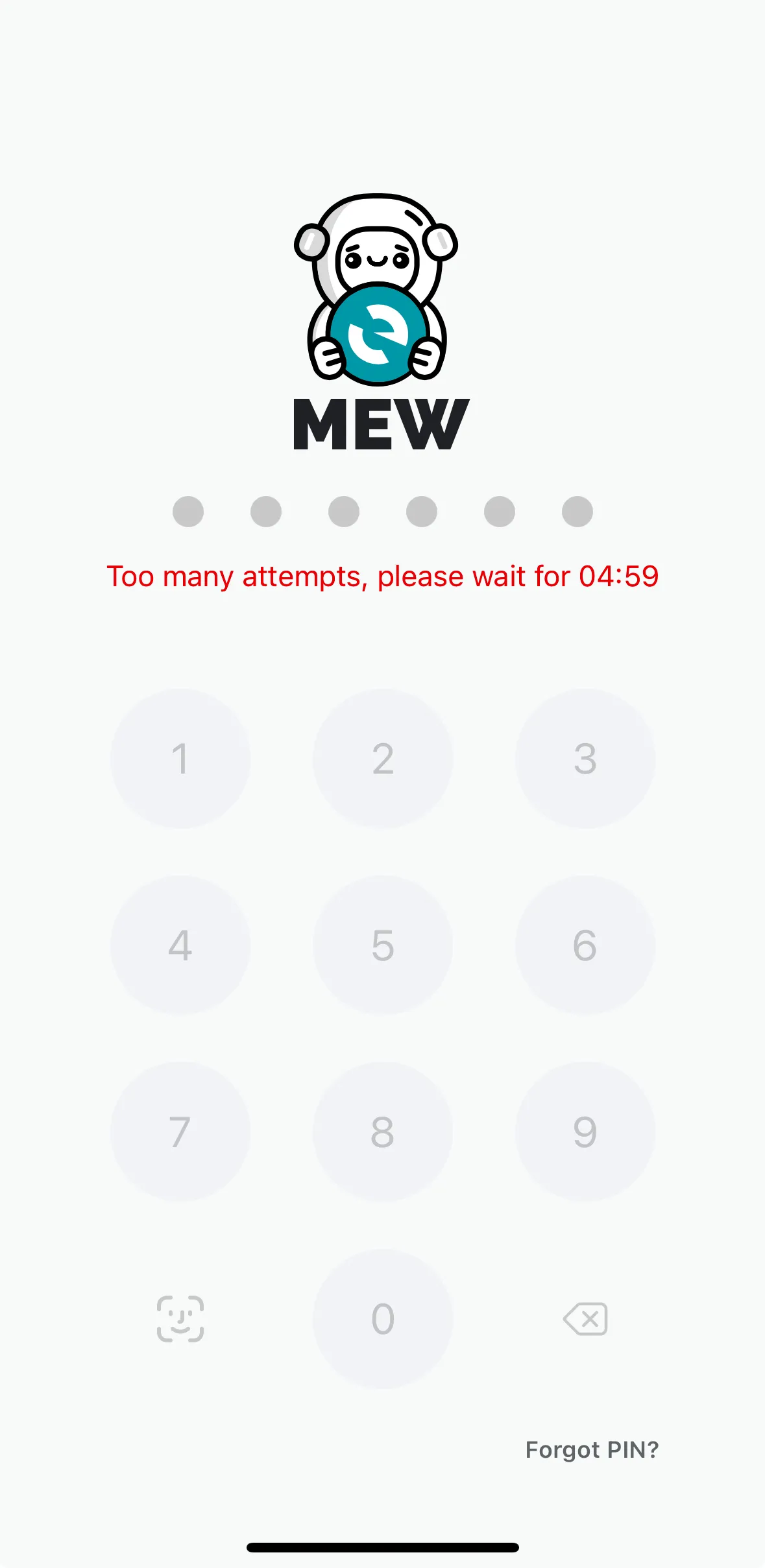
Task: Tap number 0 on the keypad
Action: coord(382,1318)
